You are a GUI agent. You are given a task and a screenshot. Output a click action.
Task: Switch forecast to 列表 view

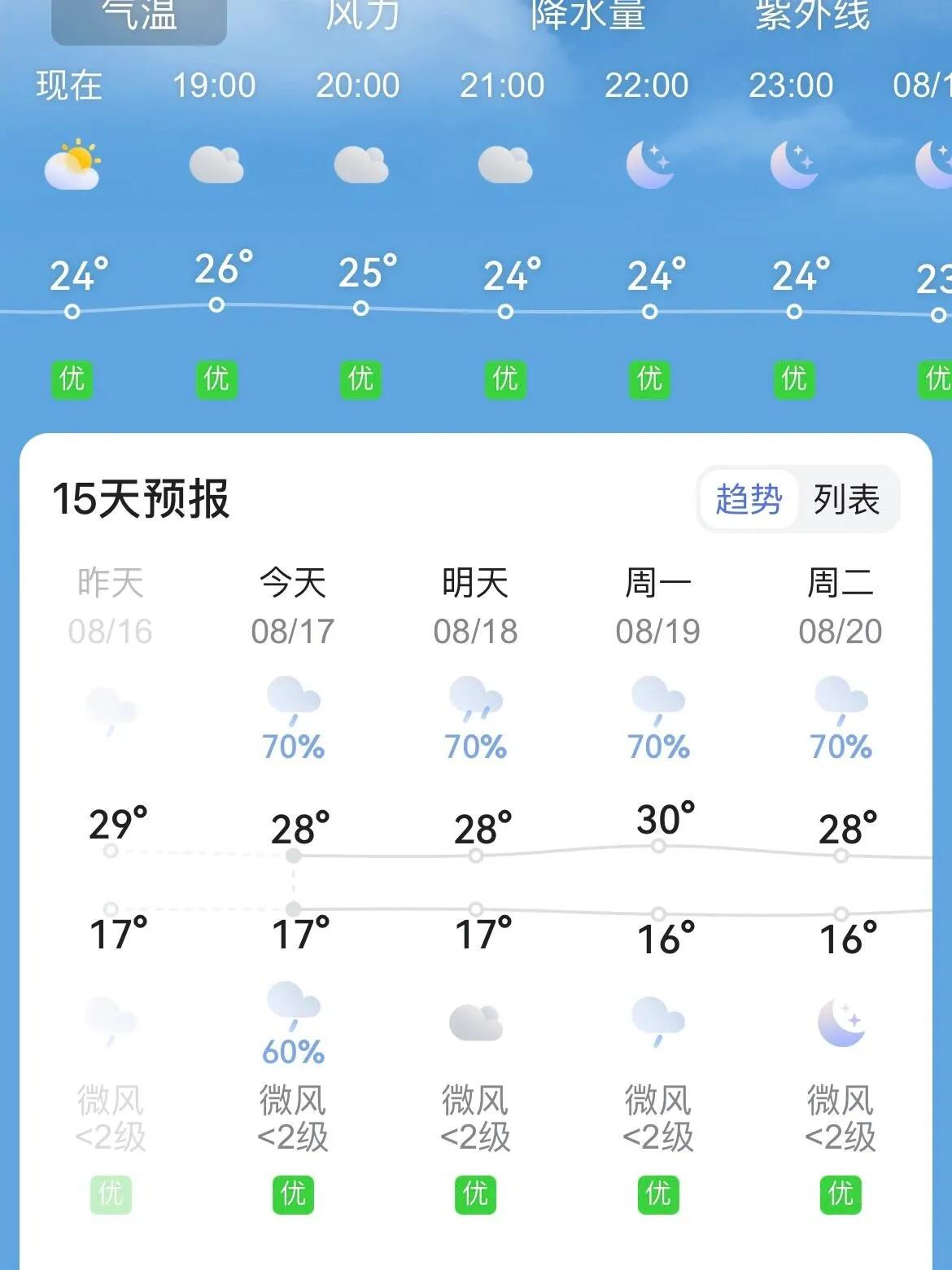tap(846, 499)
